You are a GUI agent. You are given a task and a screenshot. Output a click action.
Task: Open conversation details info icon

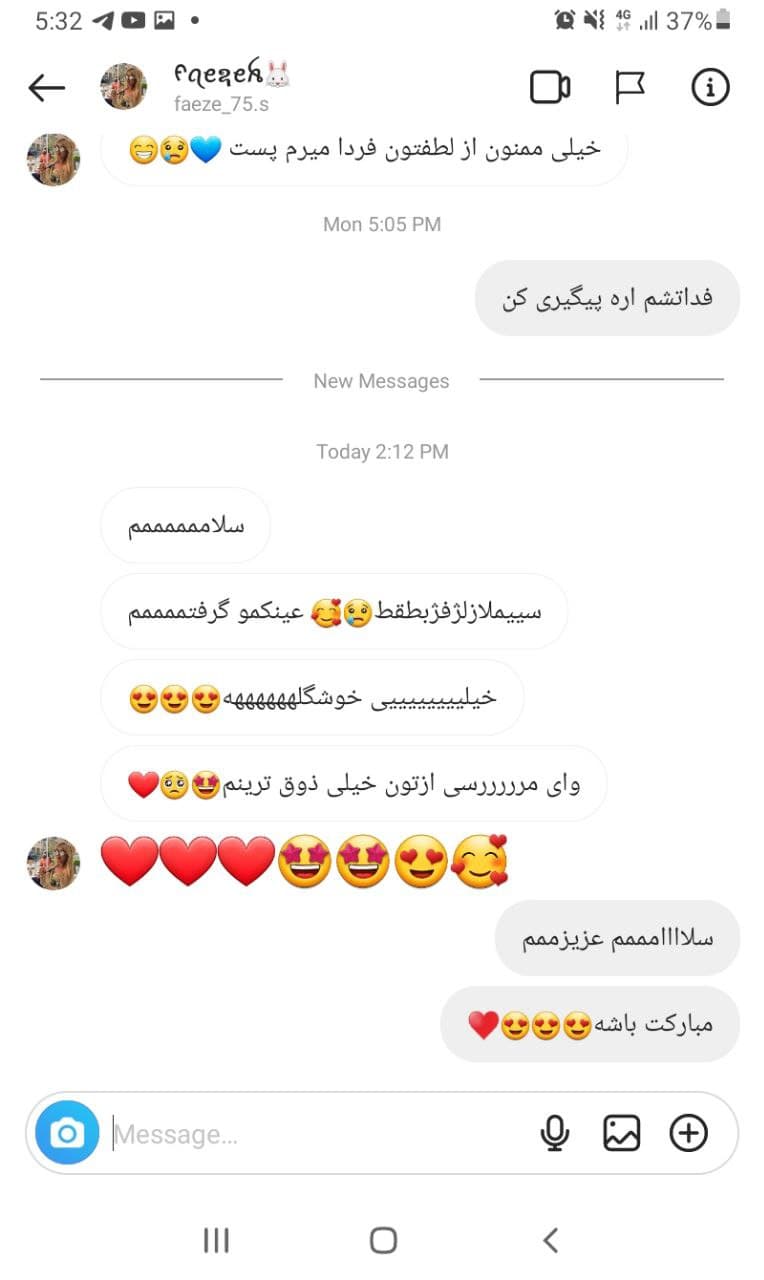point(710,88)
